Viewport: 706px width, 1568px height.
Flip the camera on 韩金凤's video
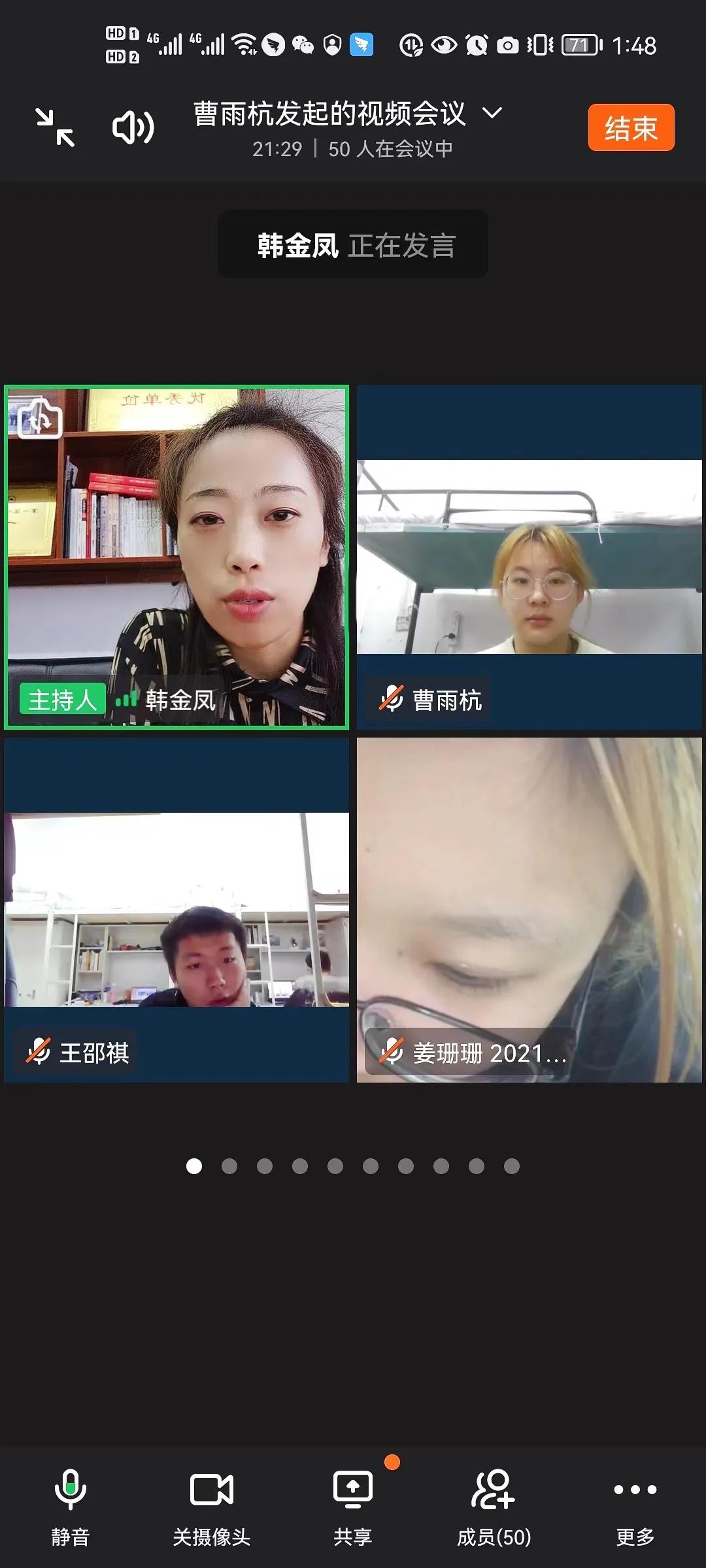(x=40, y=418)
